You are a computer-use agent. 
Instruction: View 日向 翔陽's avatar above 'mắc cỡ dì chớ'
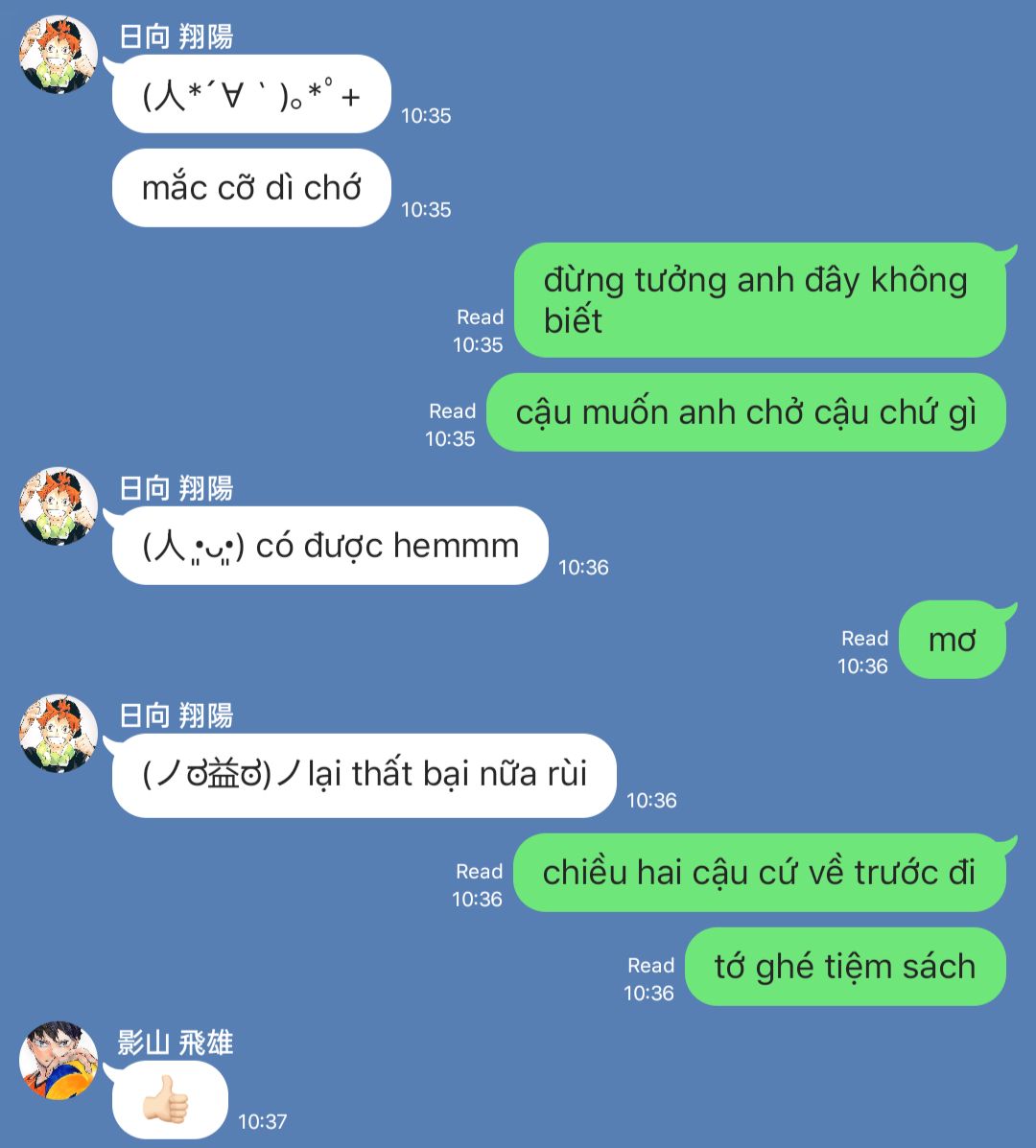tap(58, 54)
